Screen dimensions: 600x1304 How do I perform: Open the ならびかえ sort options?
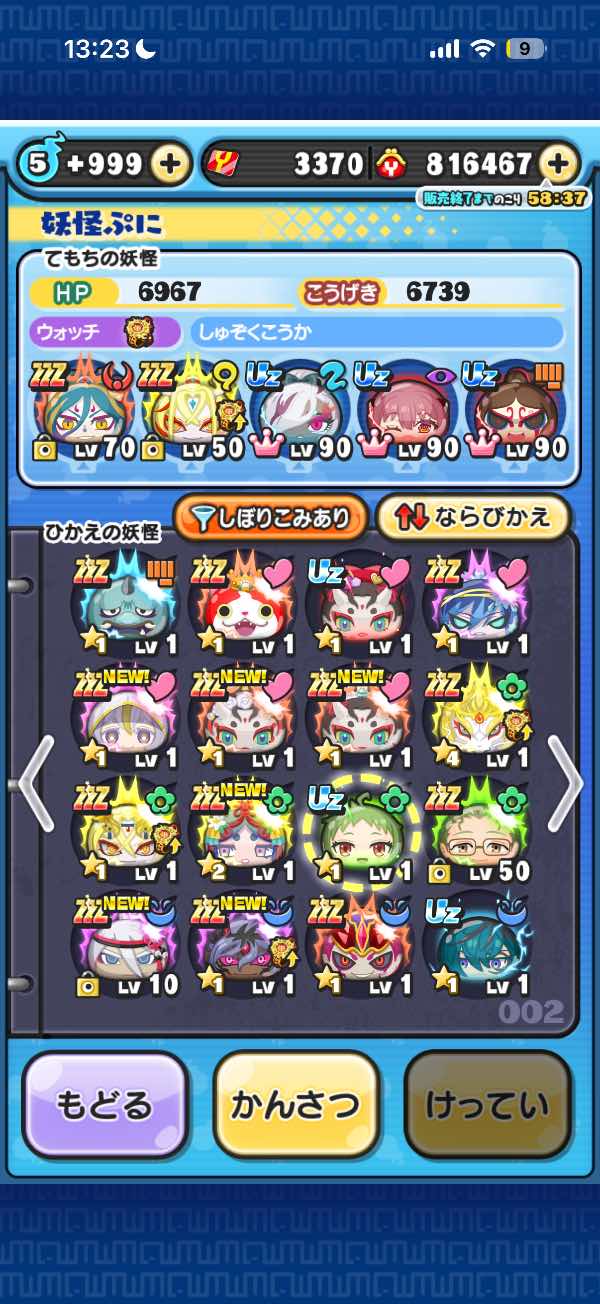tap(472, 517)
